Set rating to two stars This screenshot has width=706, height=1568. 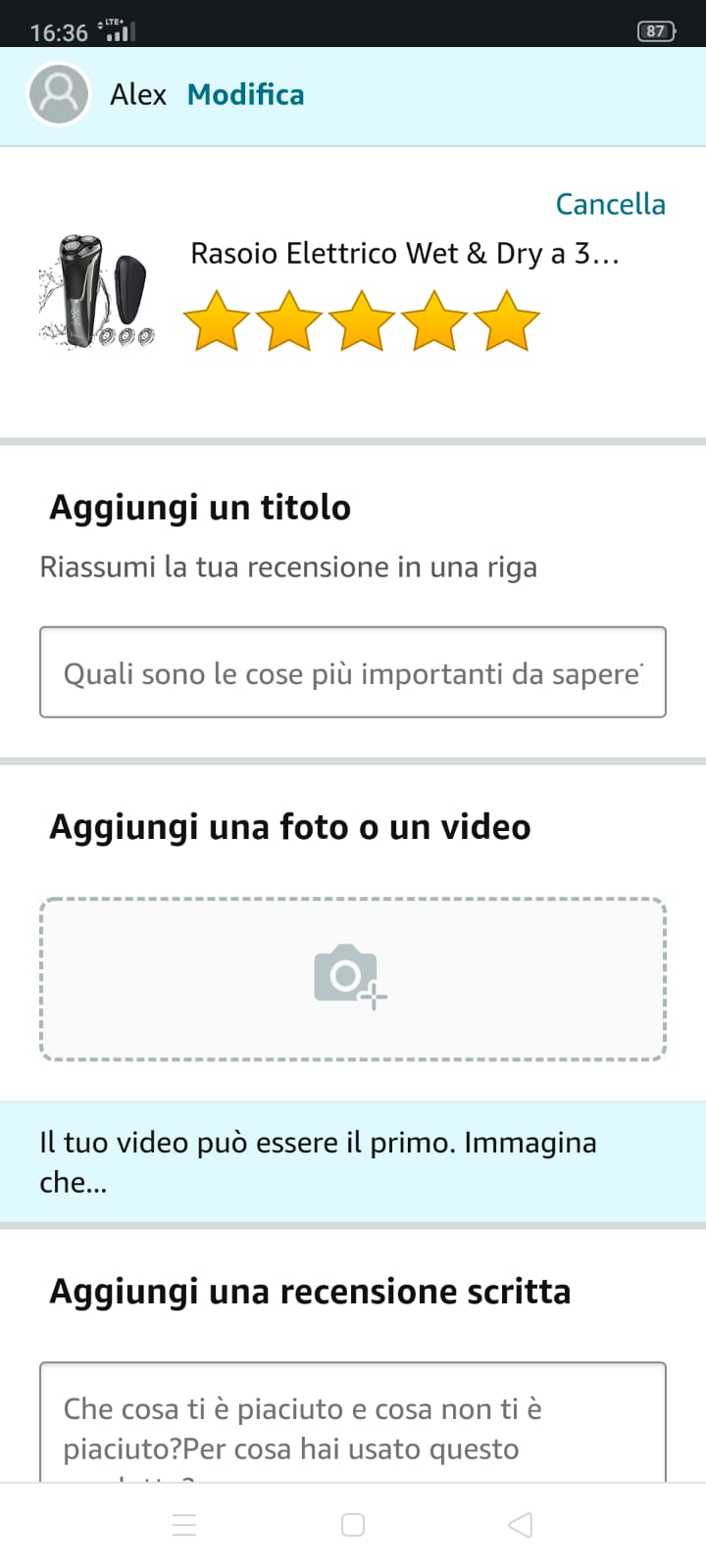pos(289,321)
